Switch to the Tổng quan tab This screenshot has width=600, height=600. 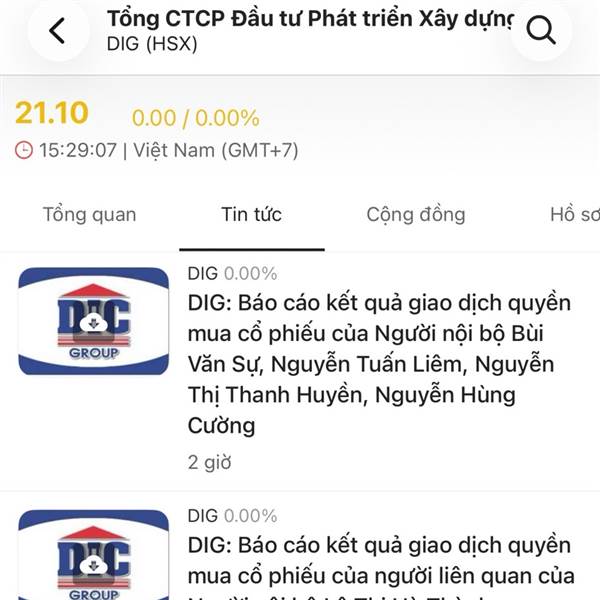89,215
